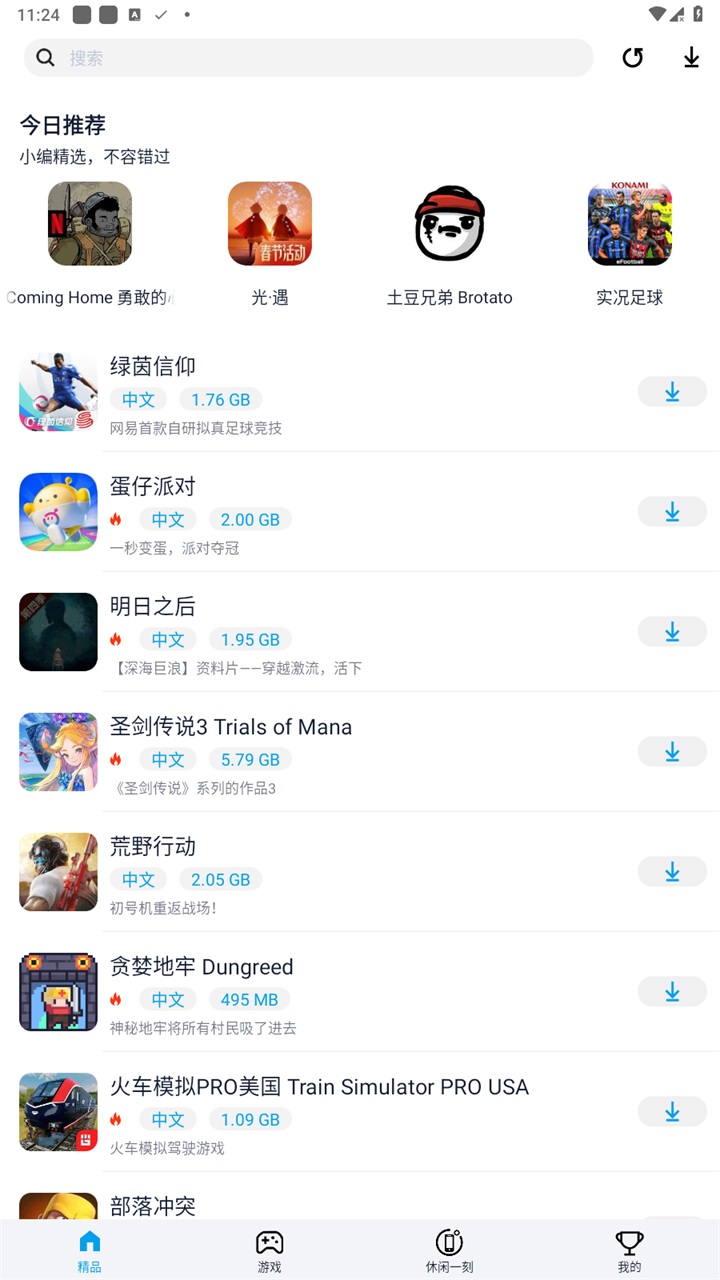Download 蛋仔派对
Screen dimensions: 720x1280
click(672, 512)
